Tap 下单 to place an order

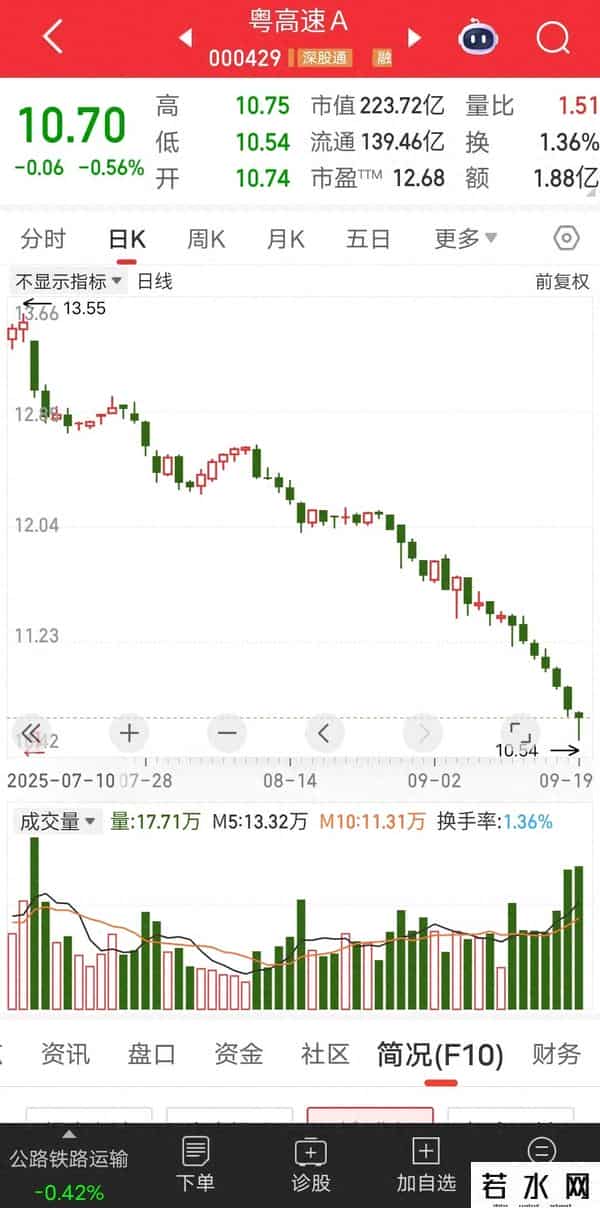[195, 1164]
